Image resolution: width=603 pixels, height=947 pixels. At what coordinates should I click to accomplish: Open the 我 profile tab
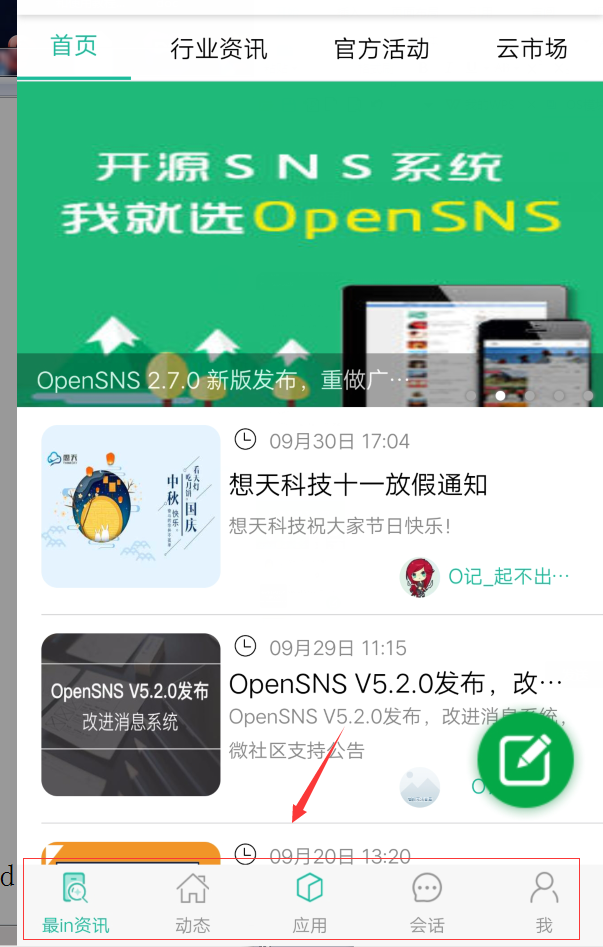click(x=544, y=903)
